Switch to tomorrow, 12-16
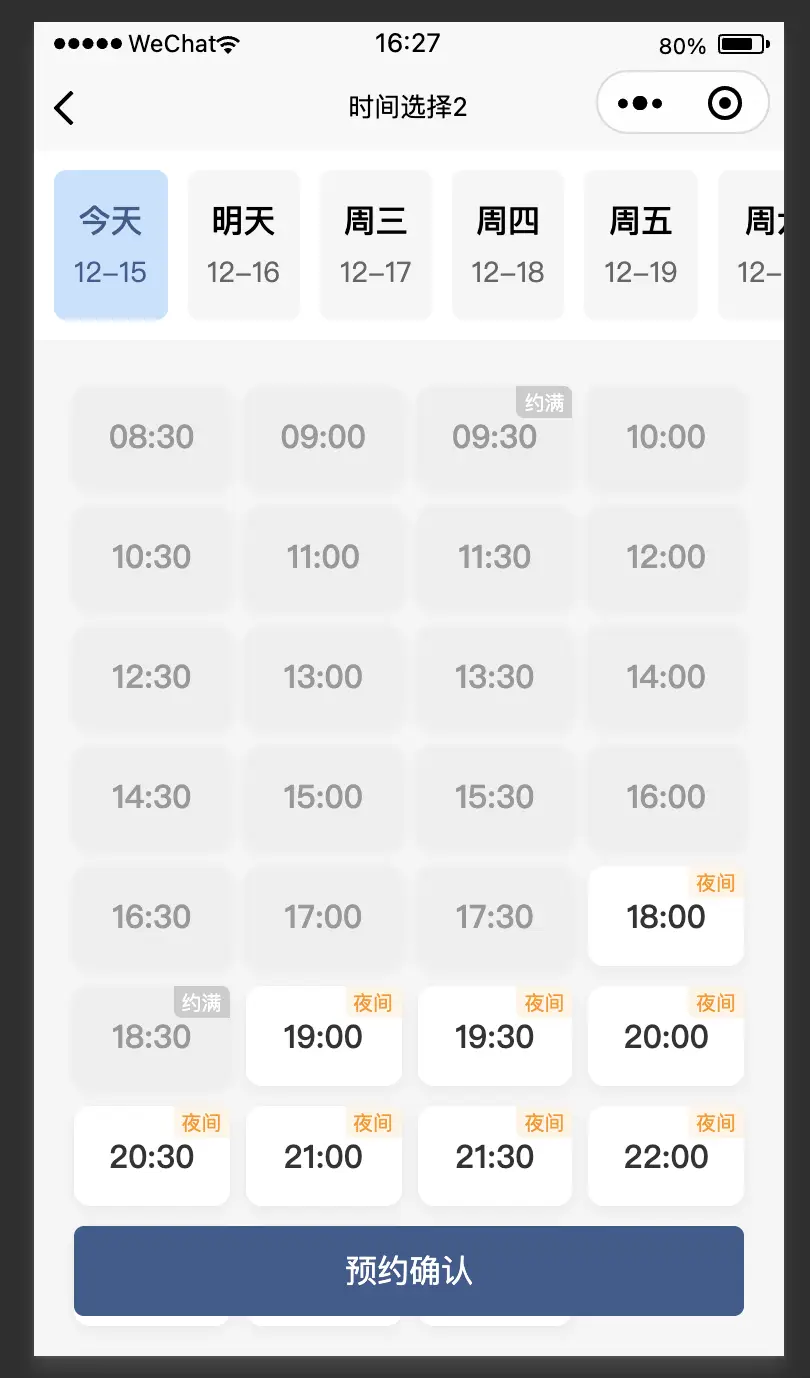810x1378 pixels. click(244, 245)
